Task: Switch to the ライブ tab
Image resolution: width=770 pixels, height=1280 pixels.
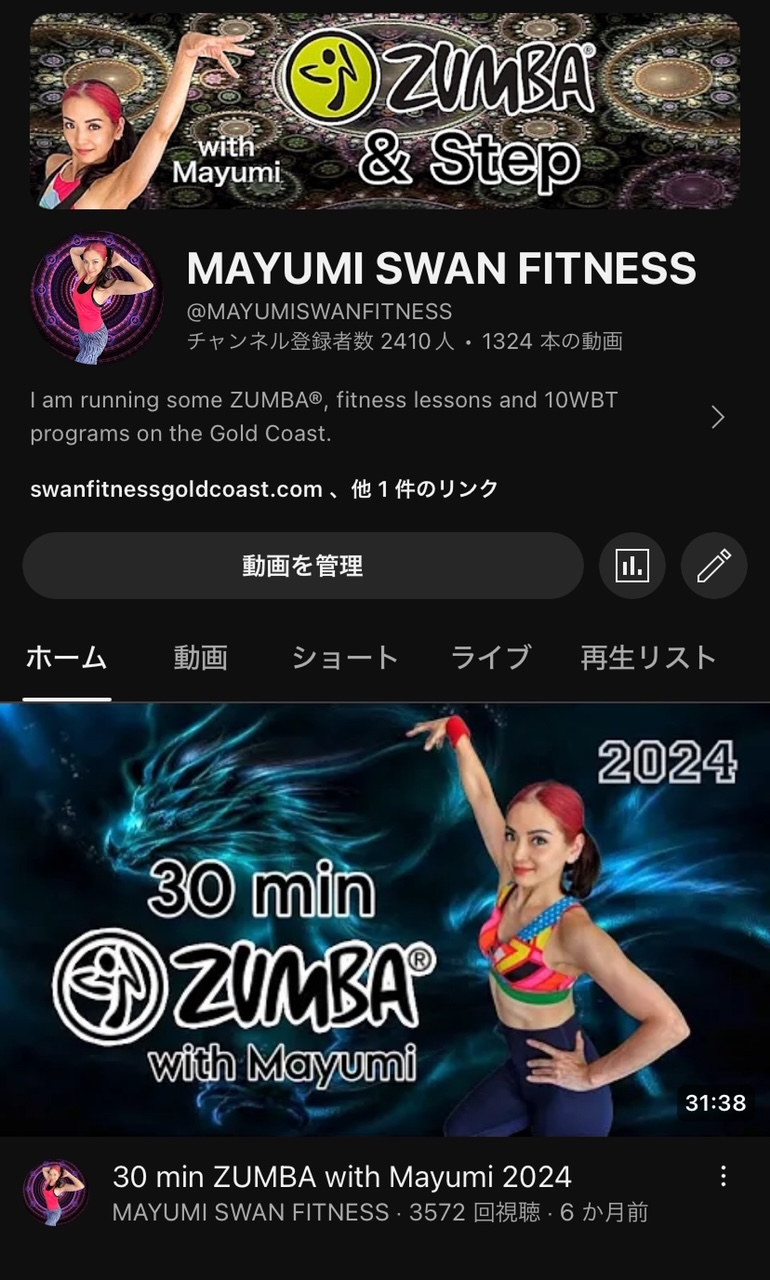Action: tap(490, 658)
